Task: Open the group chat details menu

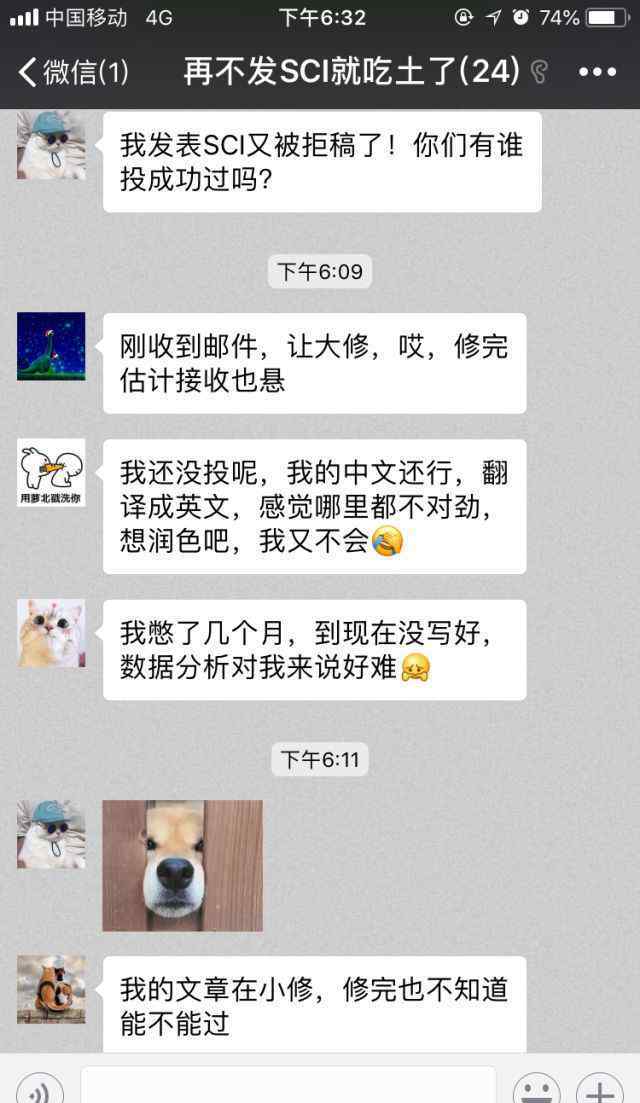Action: tap(597, 72)
